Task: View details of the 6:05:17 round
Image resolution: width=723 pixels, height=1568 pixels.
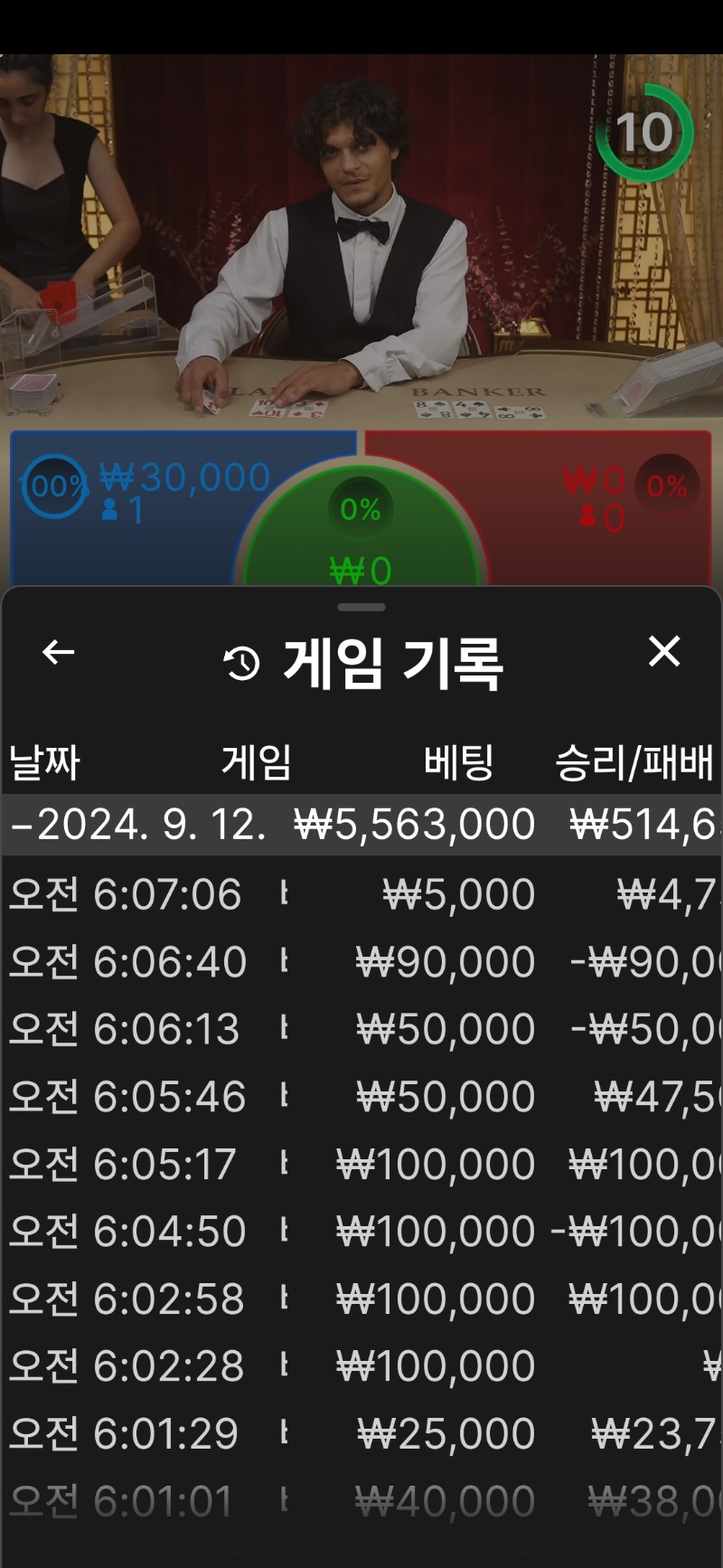Action: (x=361, y=1164)
